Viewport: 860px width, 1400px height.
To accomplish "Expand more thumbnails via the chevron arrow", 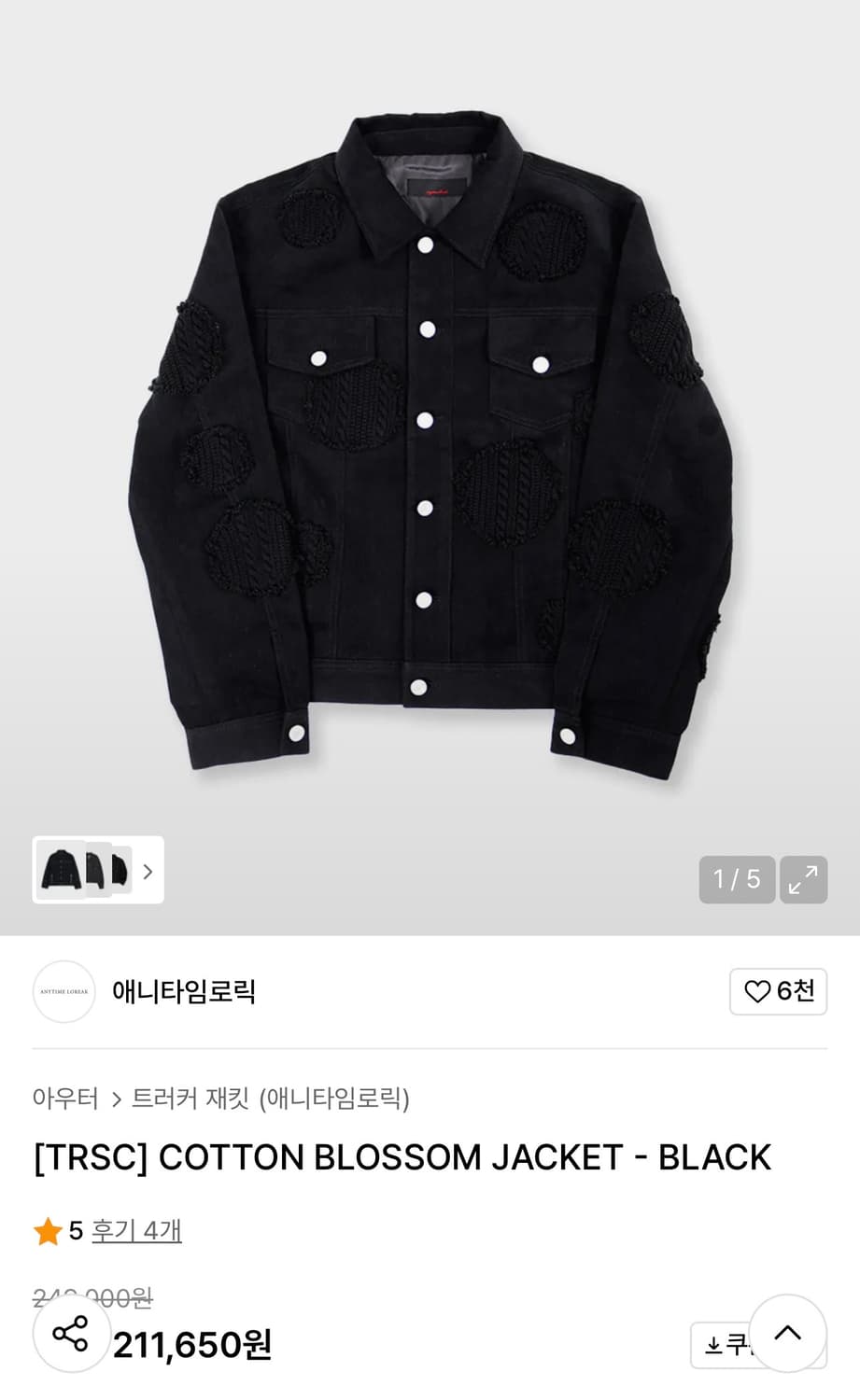I will [x=148, y=871].
